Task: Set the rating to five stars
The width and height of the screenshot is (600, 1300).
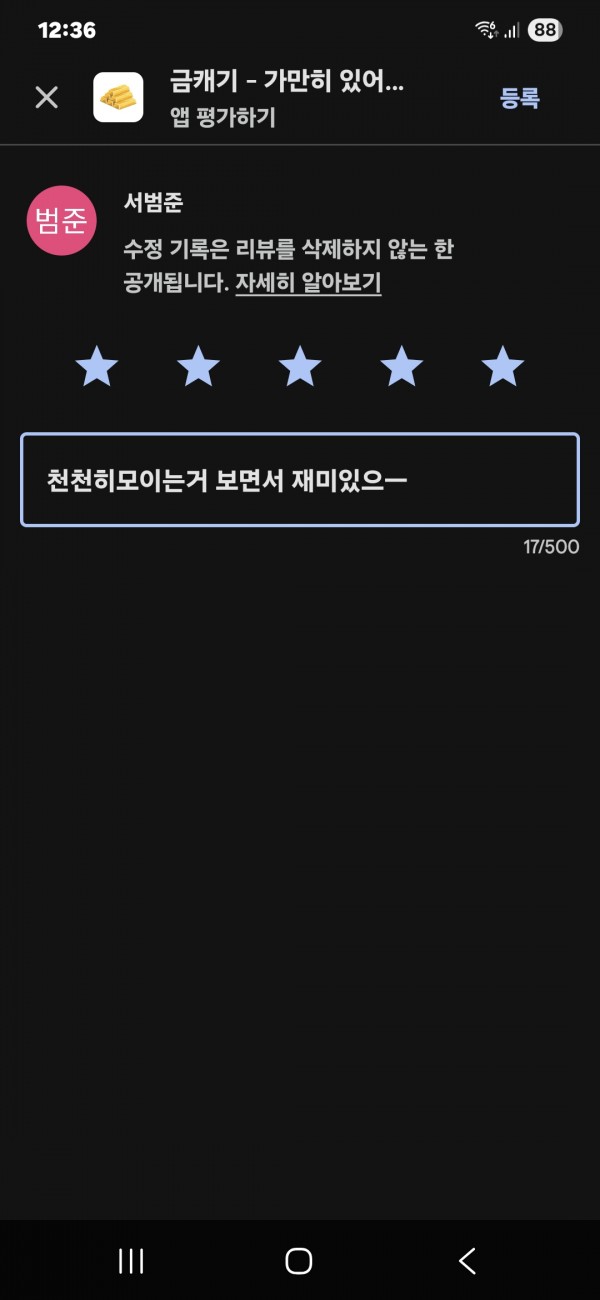Action: coord(502,367)
